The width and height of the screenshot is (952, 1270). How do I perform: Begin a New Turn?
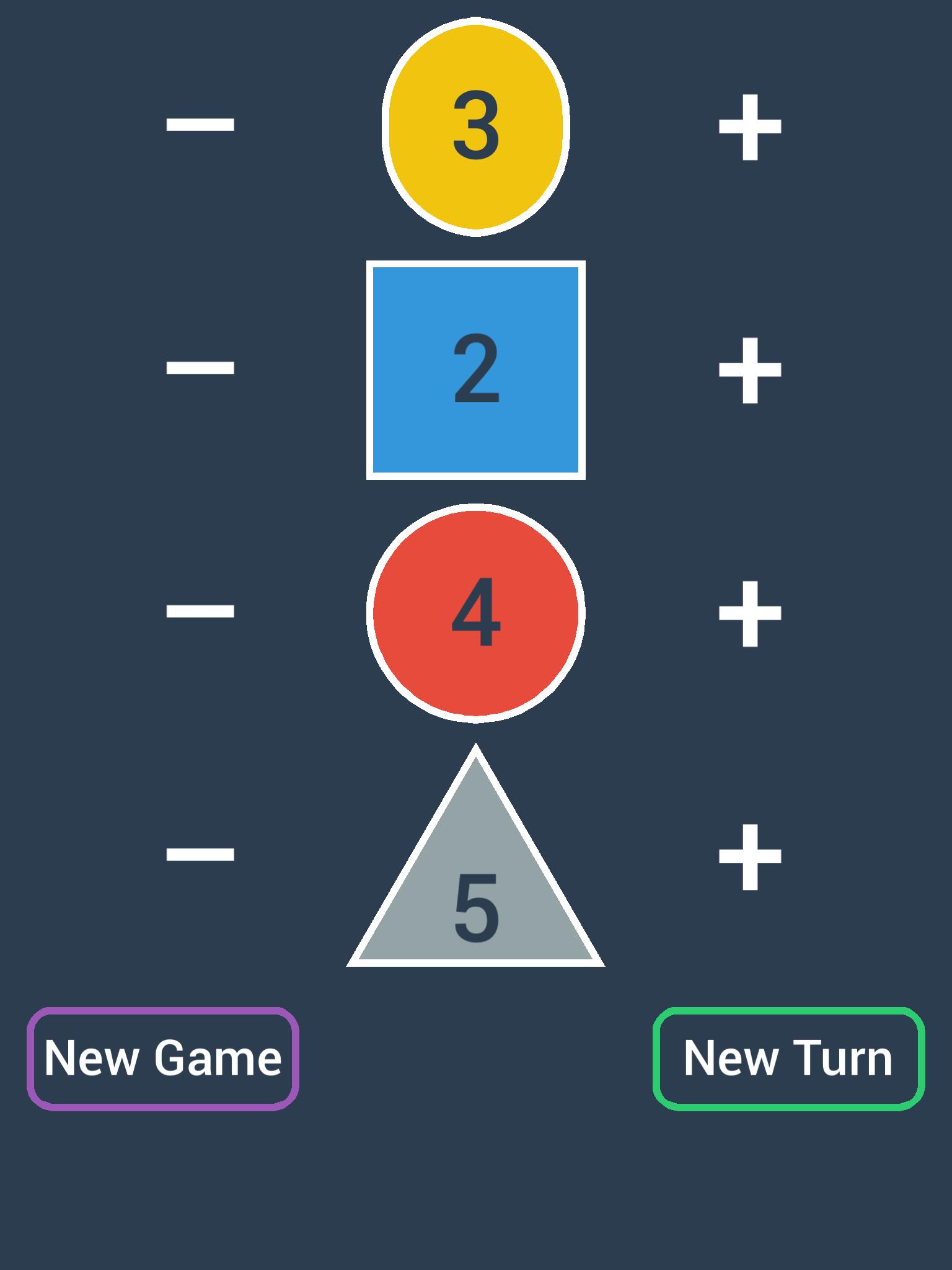tap(788, 1059)
